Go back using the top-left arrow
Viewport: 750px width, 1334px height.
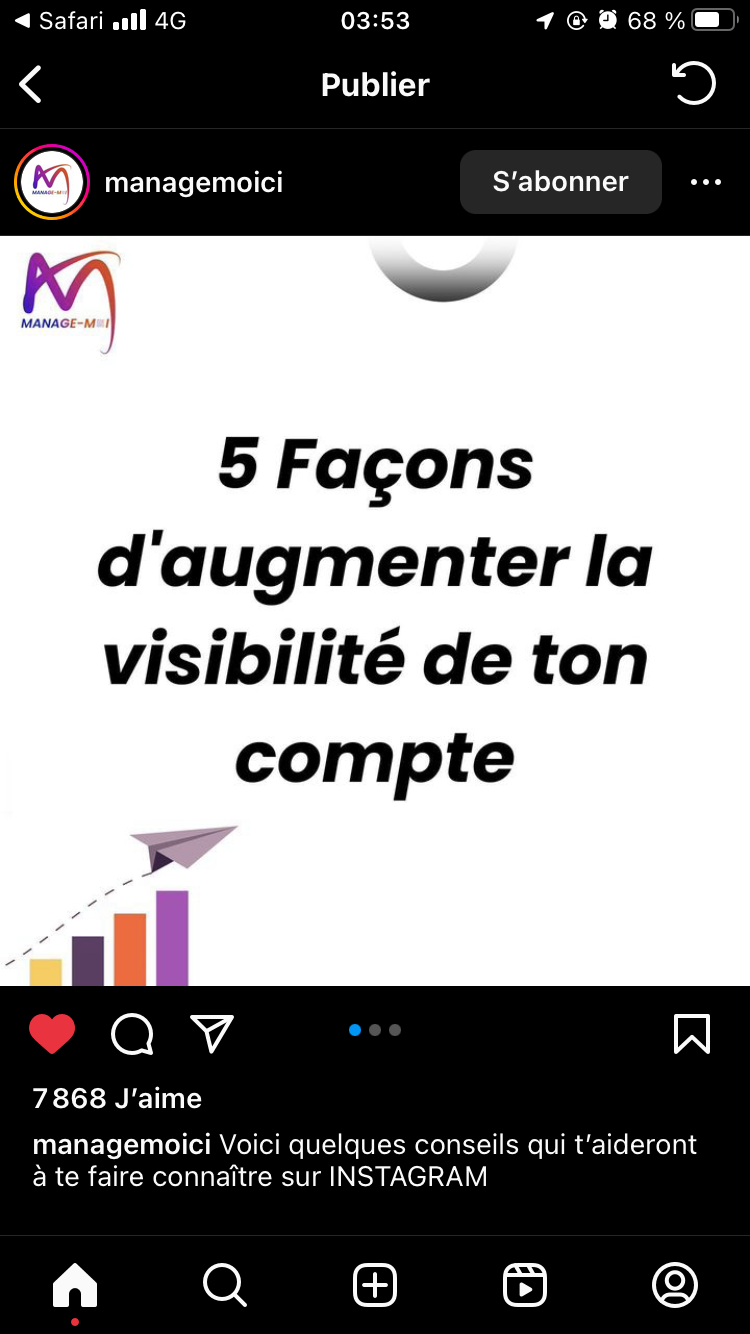click(x=31, y=85)
